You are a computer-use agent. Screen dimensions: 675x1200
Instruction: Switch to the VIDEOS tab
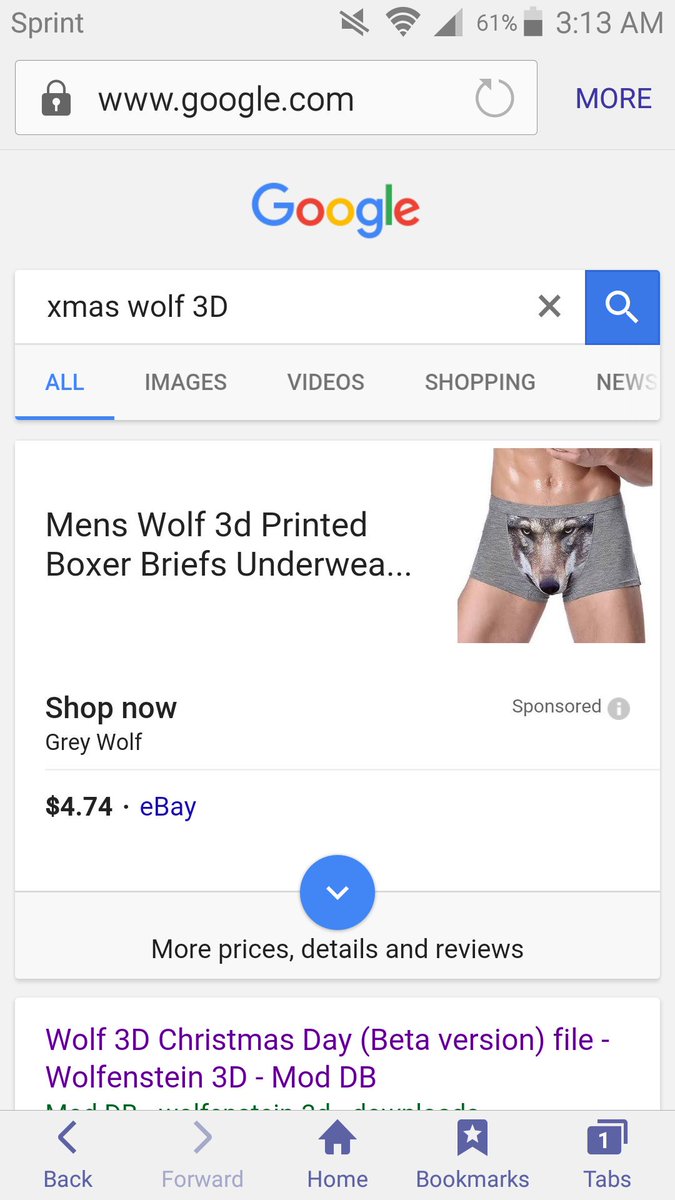tap(326, 382)
